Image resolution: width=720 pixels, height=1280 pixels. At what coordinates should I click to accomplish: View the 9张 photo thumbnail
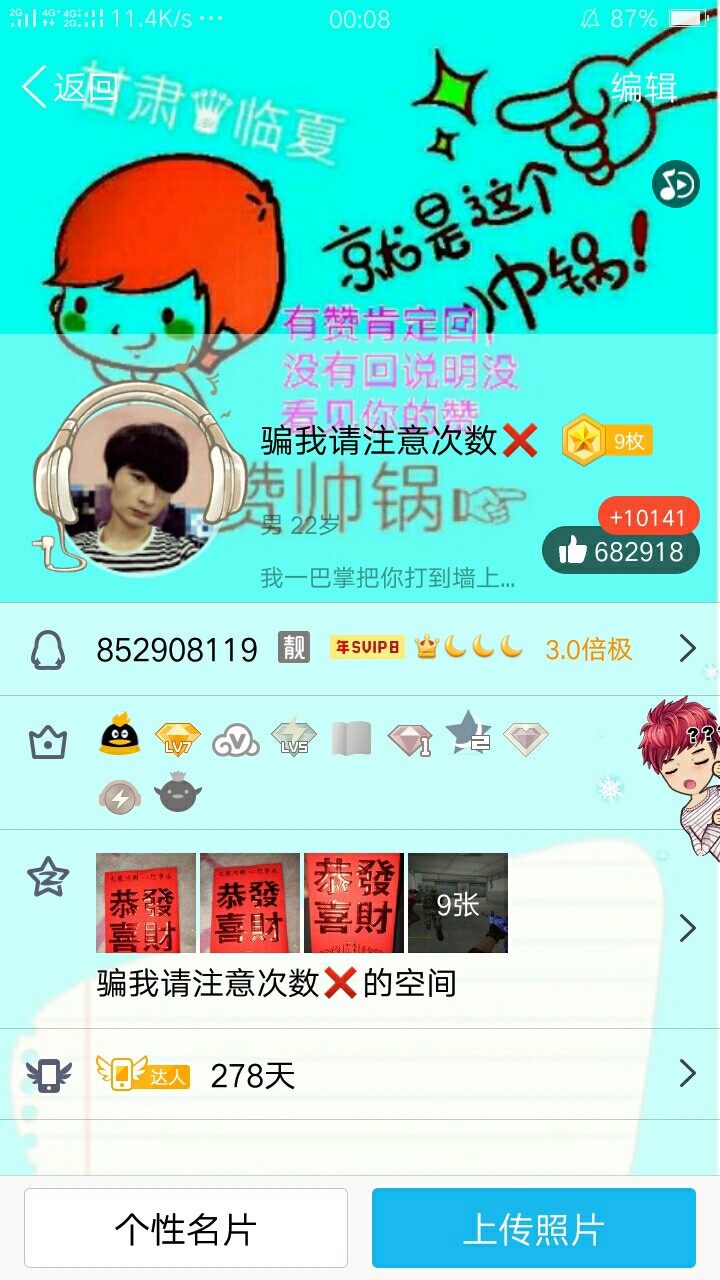[458, 903]
